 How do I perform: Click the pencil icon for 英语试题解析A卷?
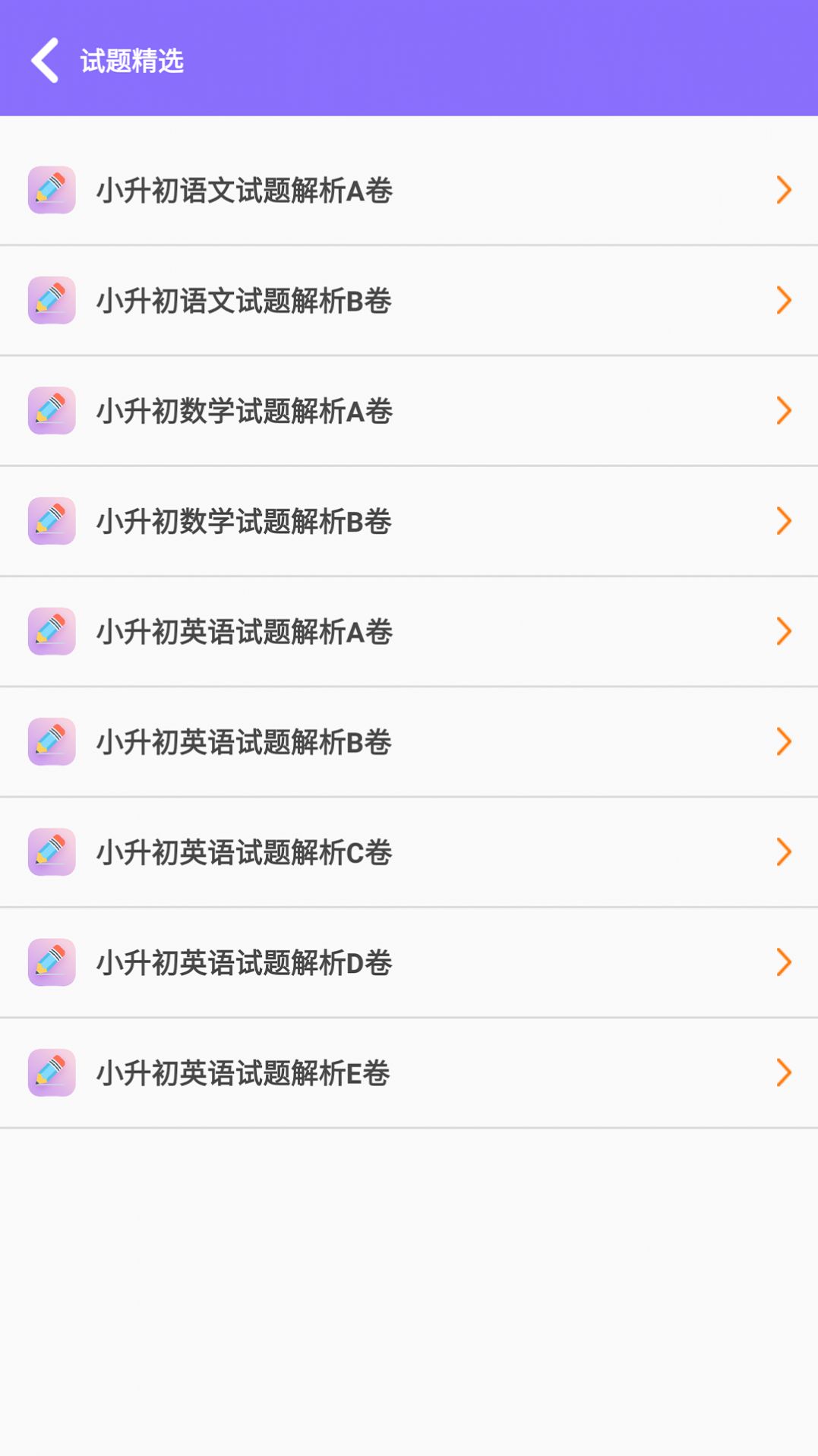pos(51,631)
